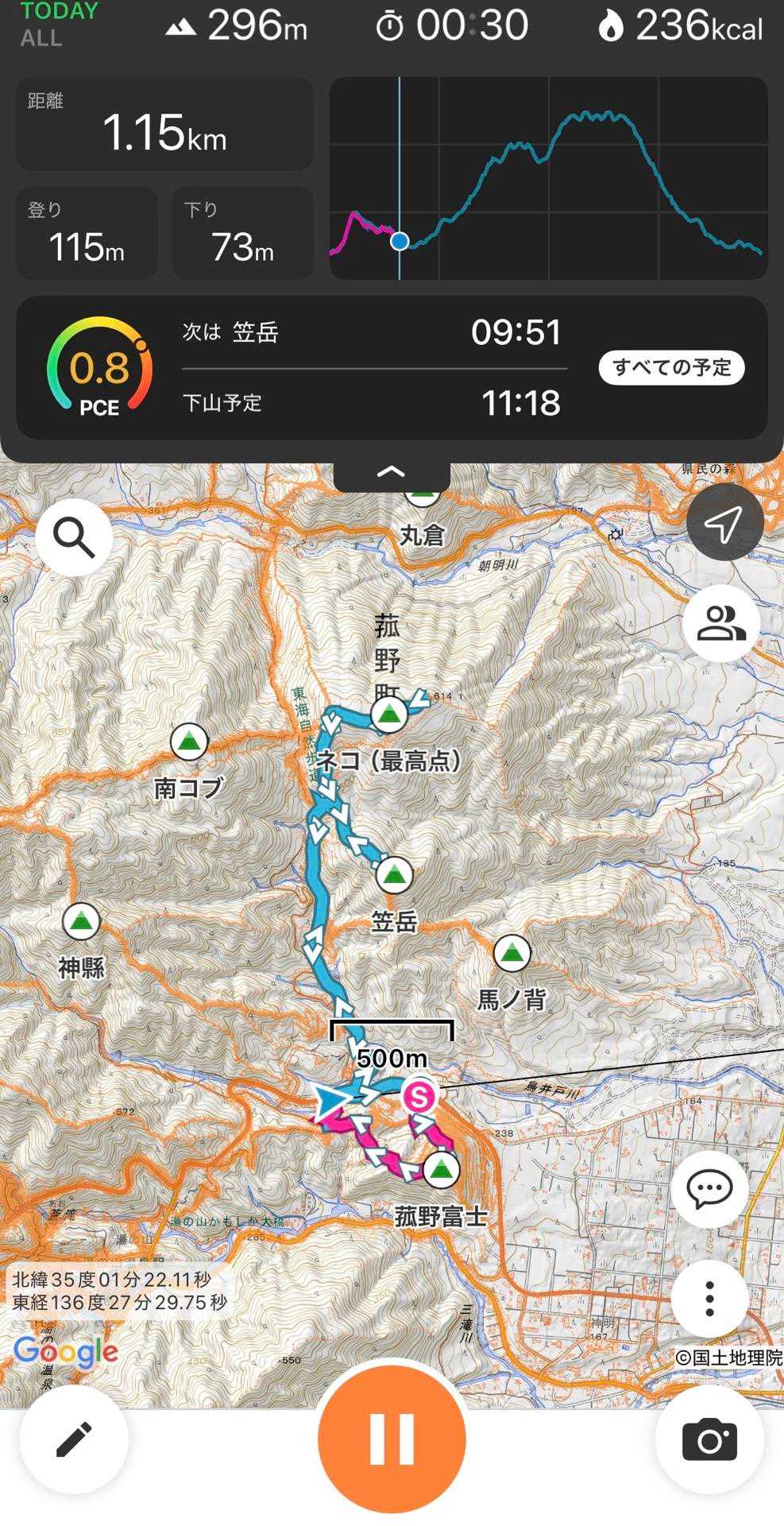
Task: Open the 馬ノ背 peak marker
Action: tap(512, 952)
